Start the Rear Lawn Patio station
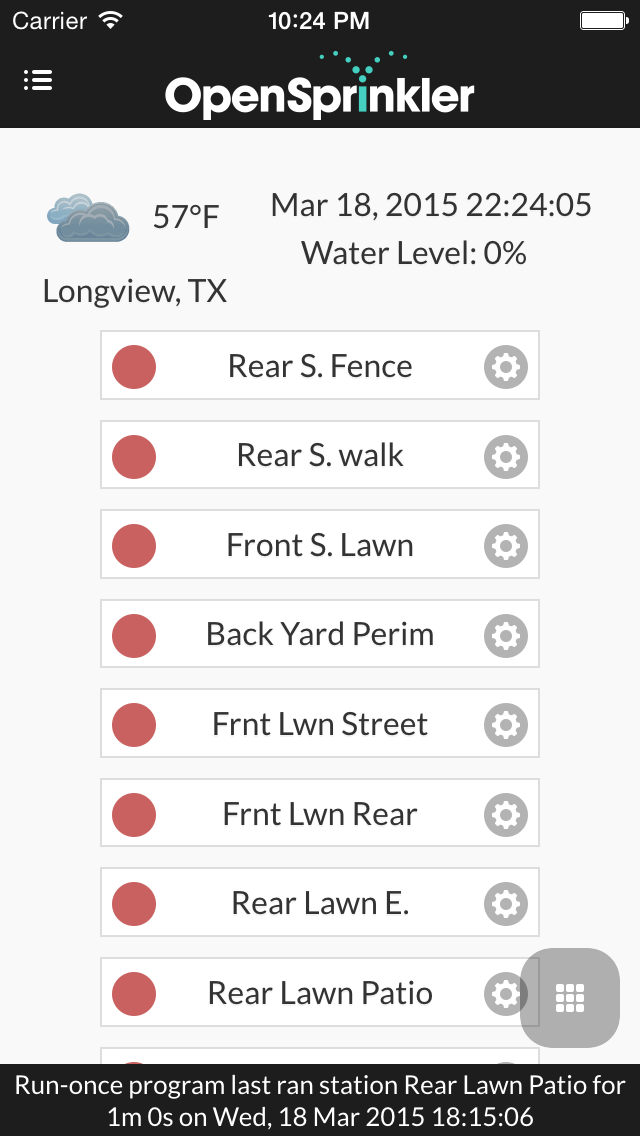The image size is (640, 1136). [x=320, y=994]
